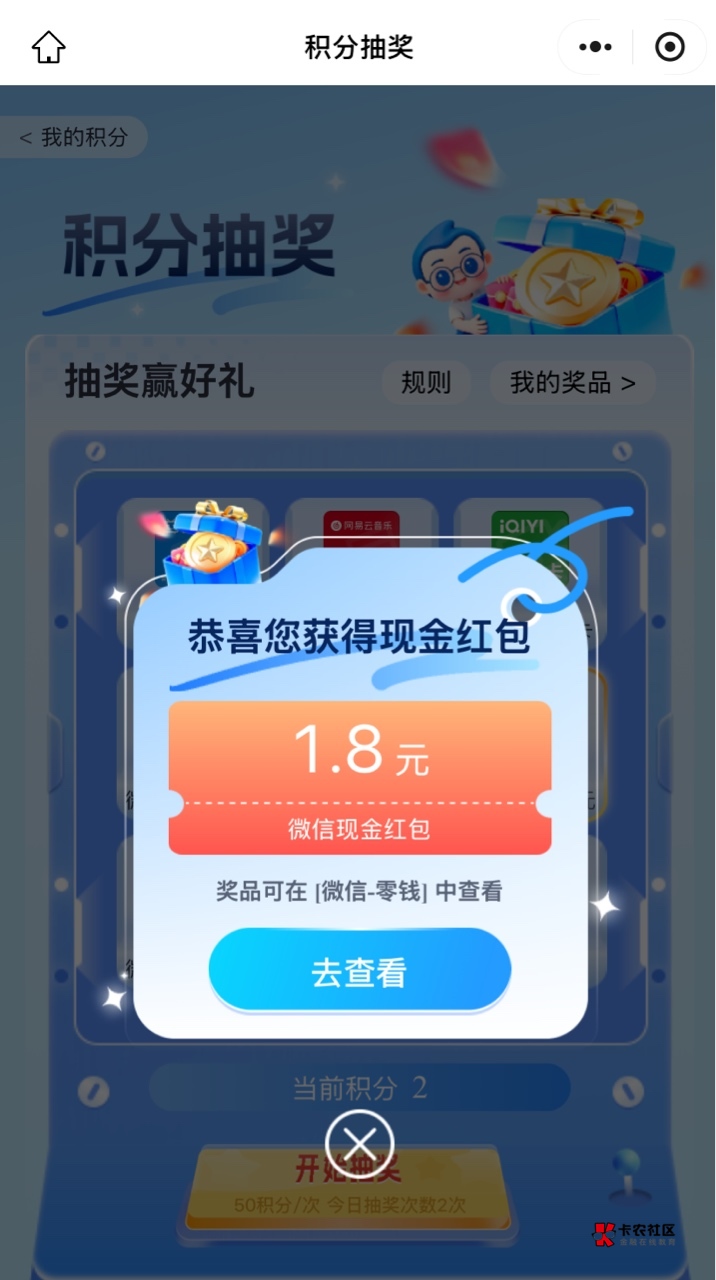Go back to 我的积分
Screen dimensions: 716x1280
click(x=73, y=137)
